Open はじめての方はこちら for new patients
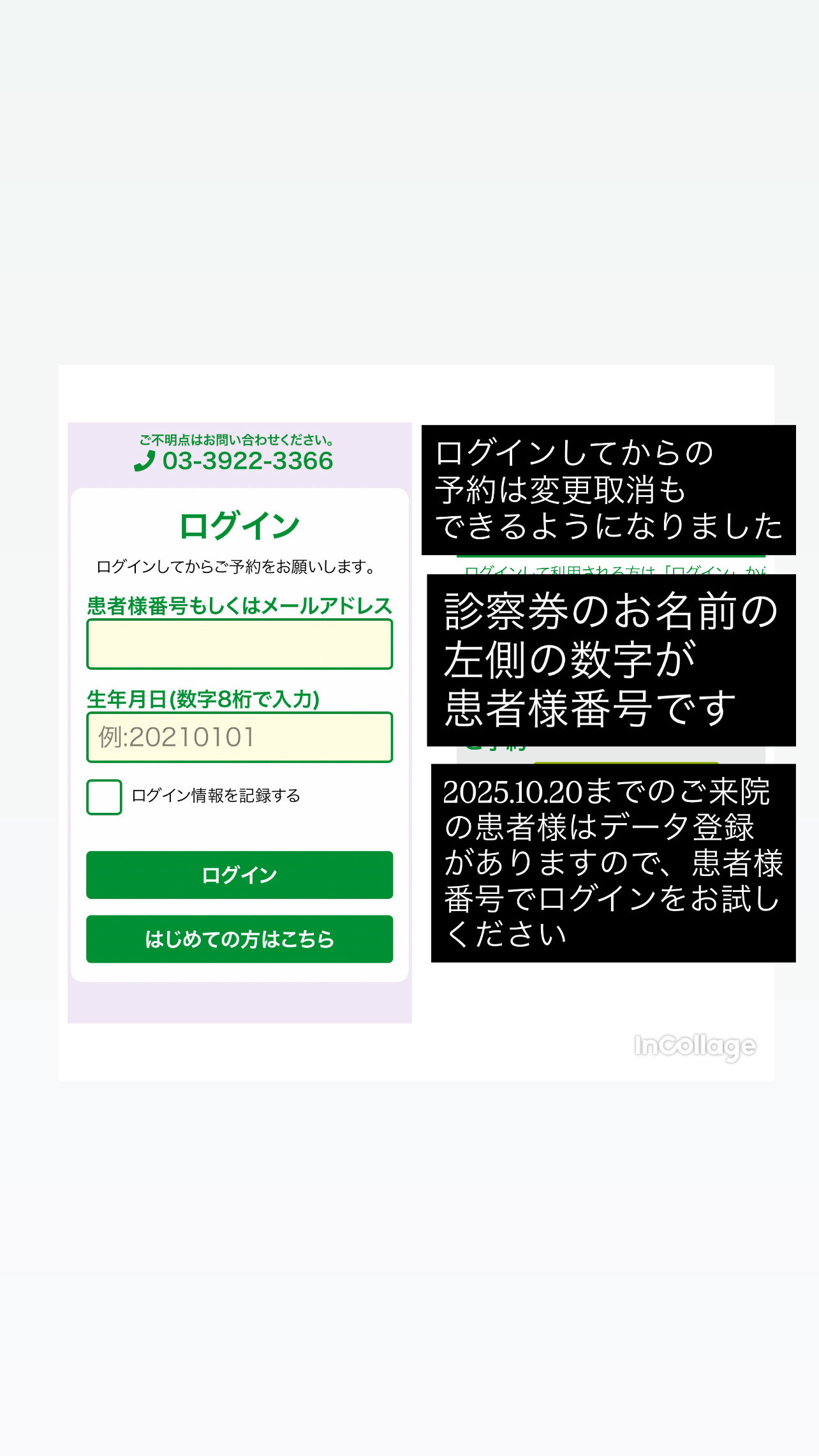The width and height of the screenshot is (819, 1456). pyautogui.click(x=239, y=939)
